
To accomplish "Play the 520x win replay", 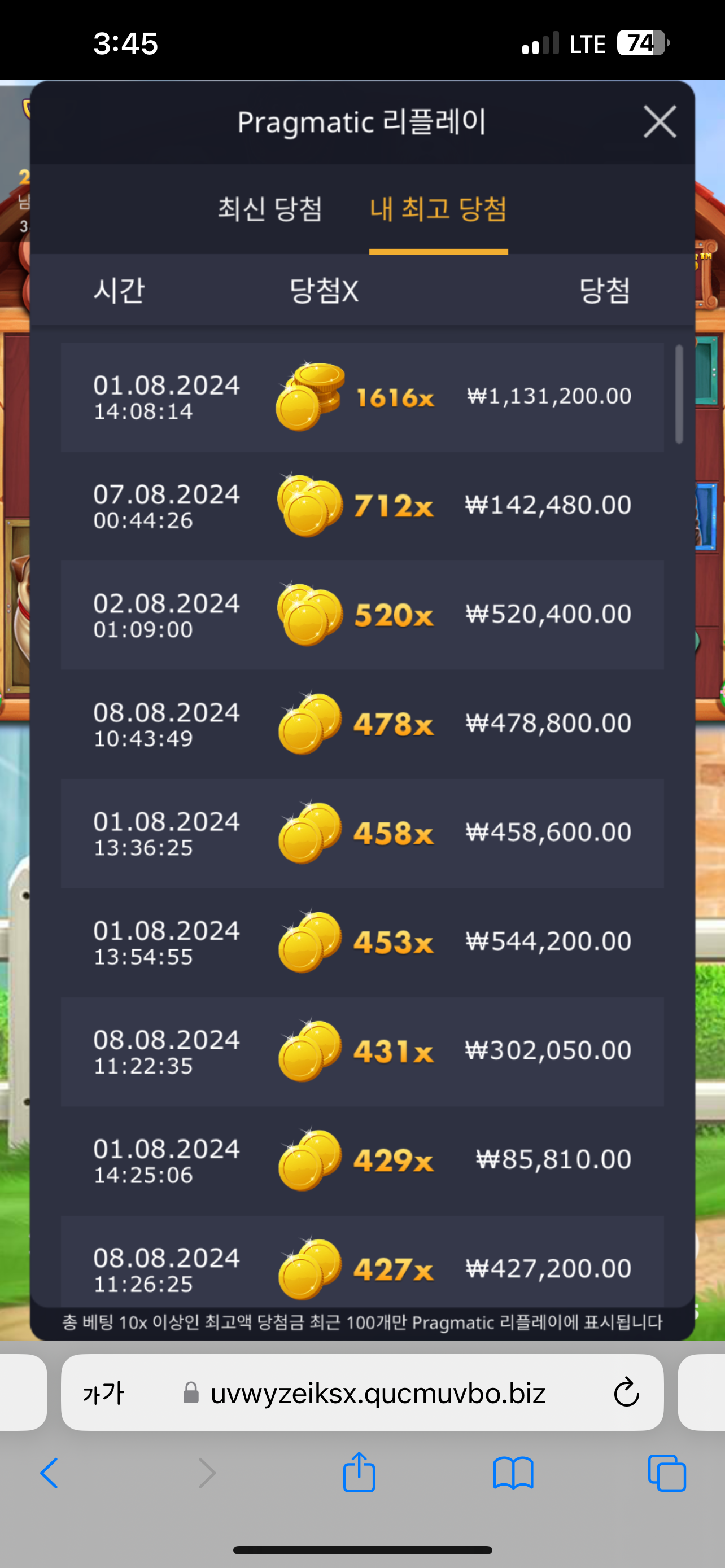I will click(362, 615).
